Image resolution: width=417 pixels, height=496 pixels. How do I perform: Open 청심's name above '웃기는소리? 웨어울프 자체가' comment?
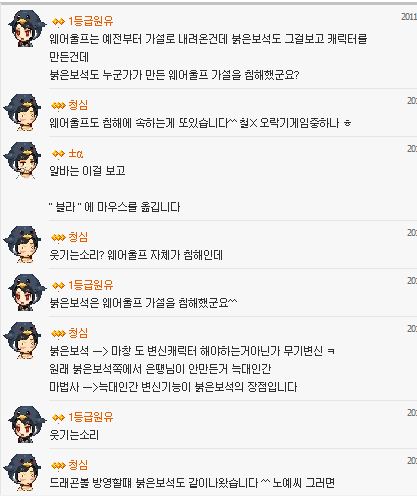[x=78, y=237]
